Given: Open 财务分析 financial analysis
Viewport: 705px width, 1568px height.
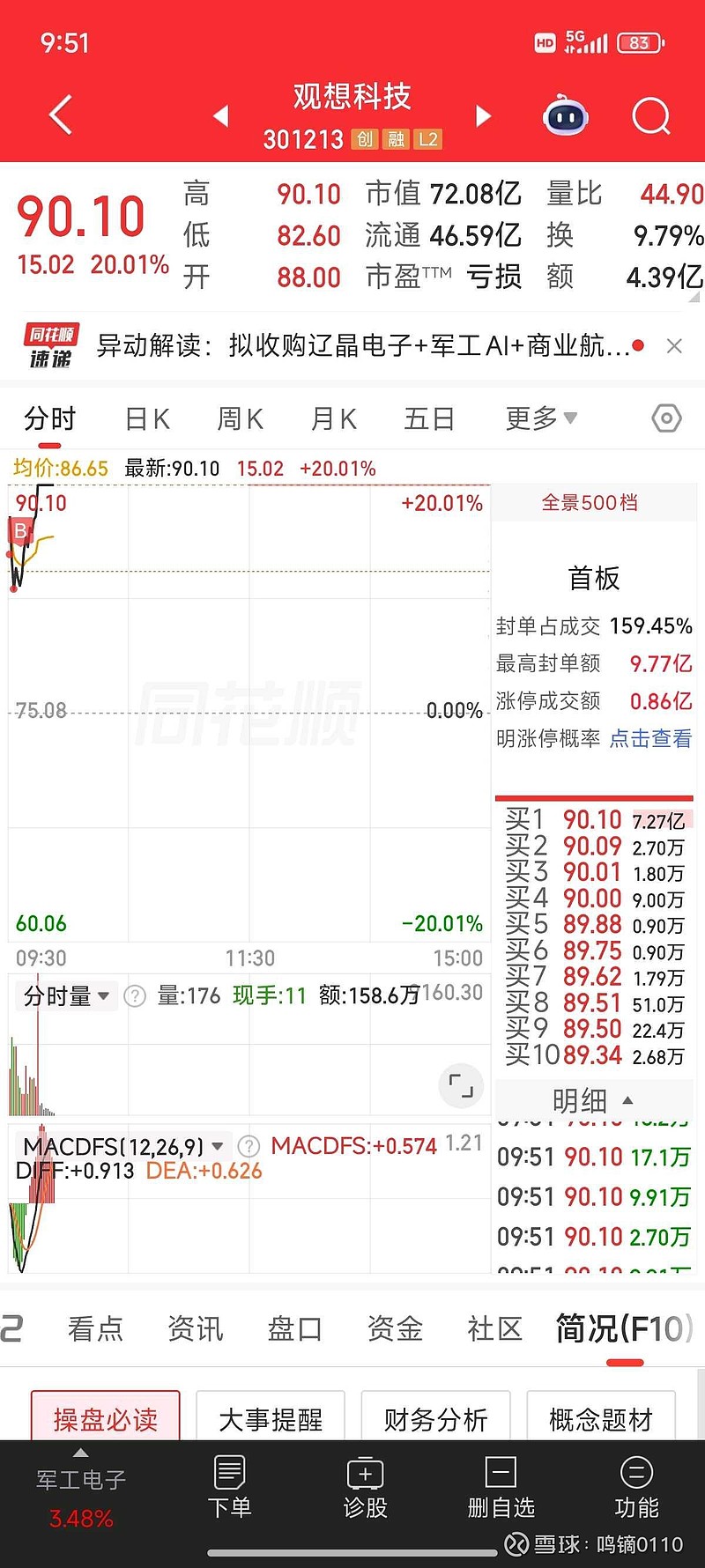Looking at the screenshot, I should click(434, 1414).
